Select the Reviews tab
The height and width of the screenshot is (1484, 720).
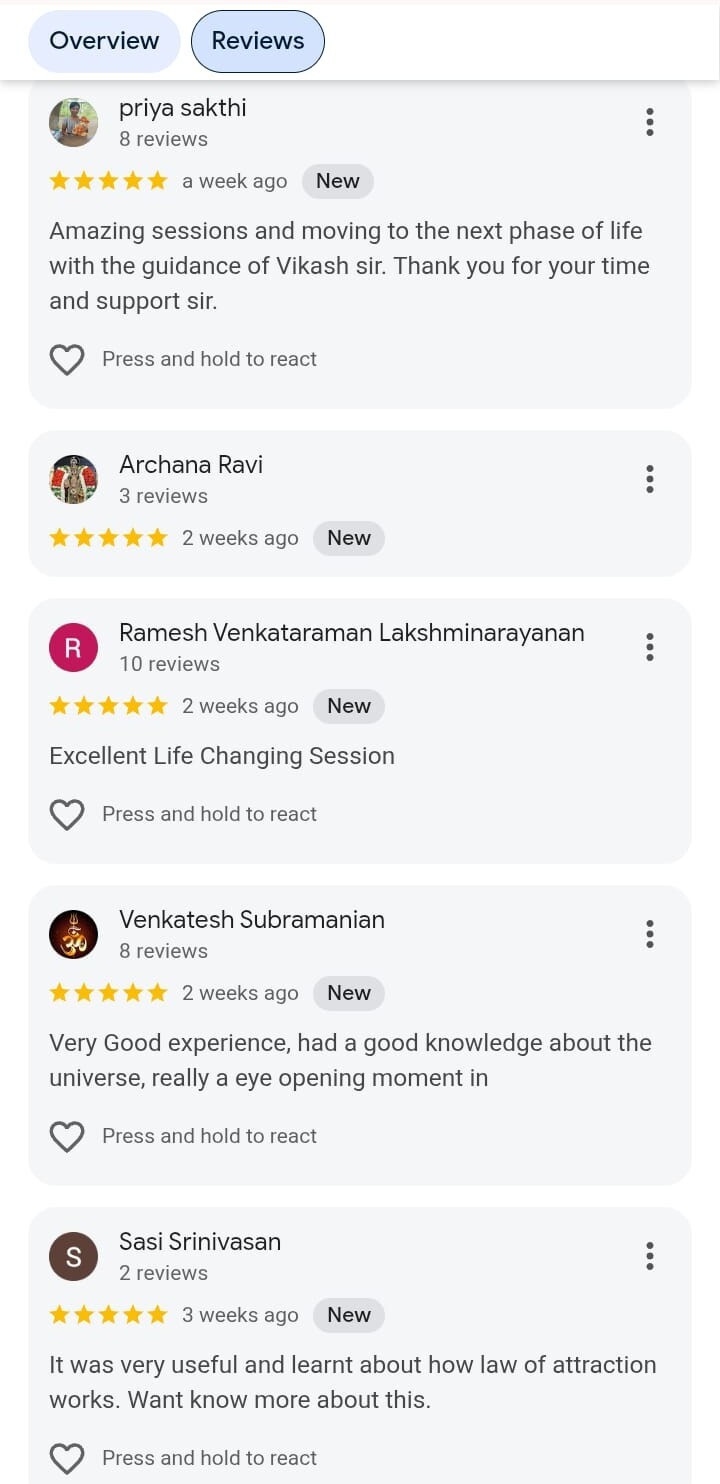(258, 41)
